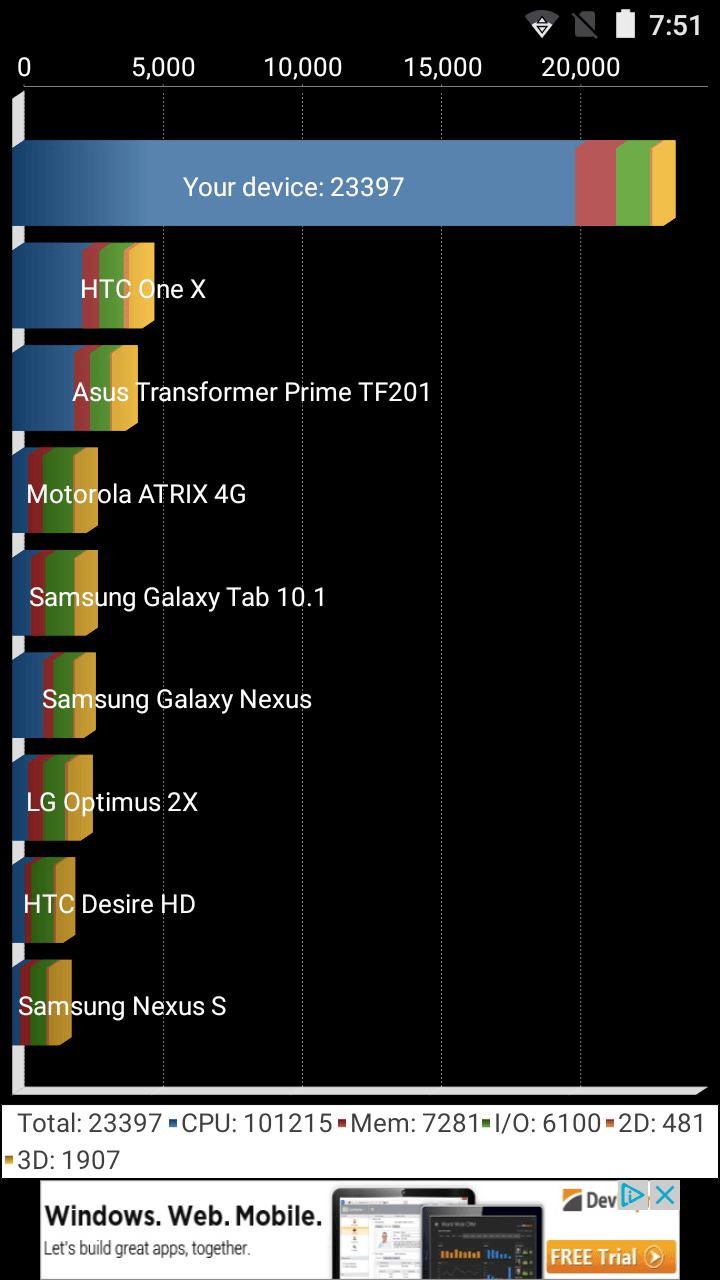This screenshot has height=1280, width=720.
Task: Tap the FREE Trial ad button
Action: point(611,1256)
